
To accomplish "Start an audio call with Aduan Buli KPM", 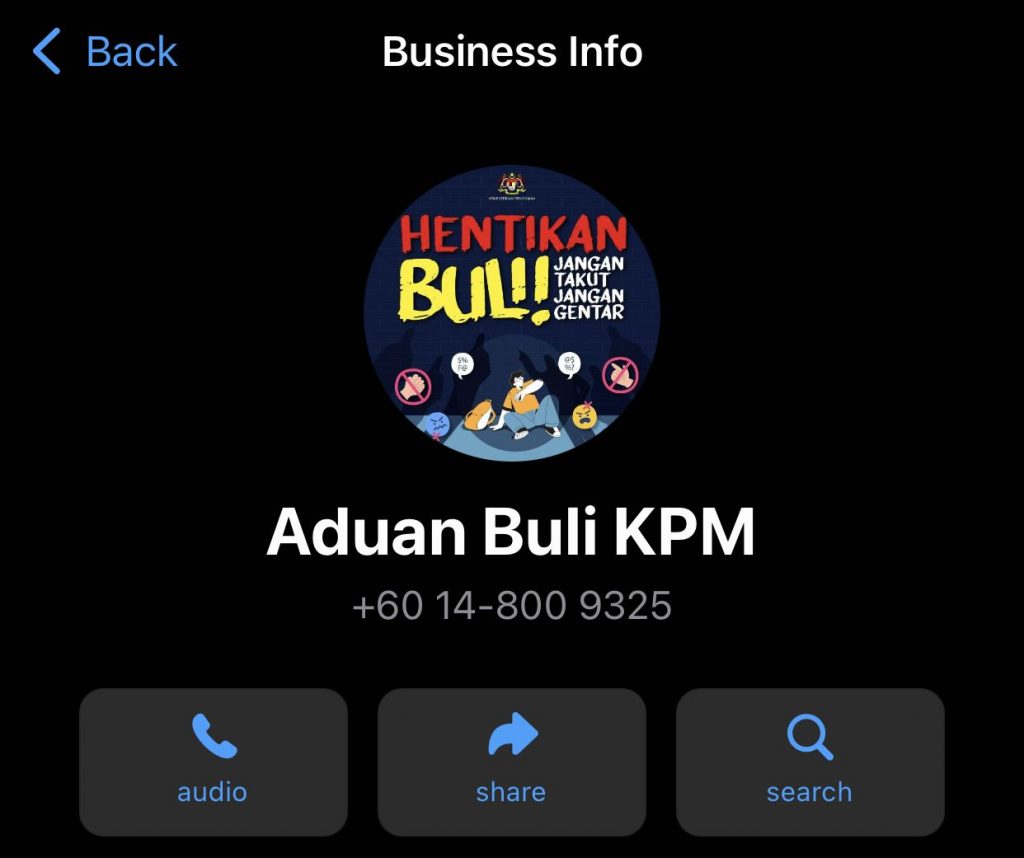I will [213, 761].
